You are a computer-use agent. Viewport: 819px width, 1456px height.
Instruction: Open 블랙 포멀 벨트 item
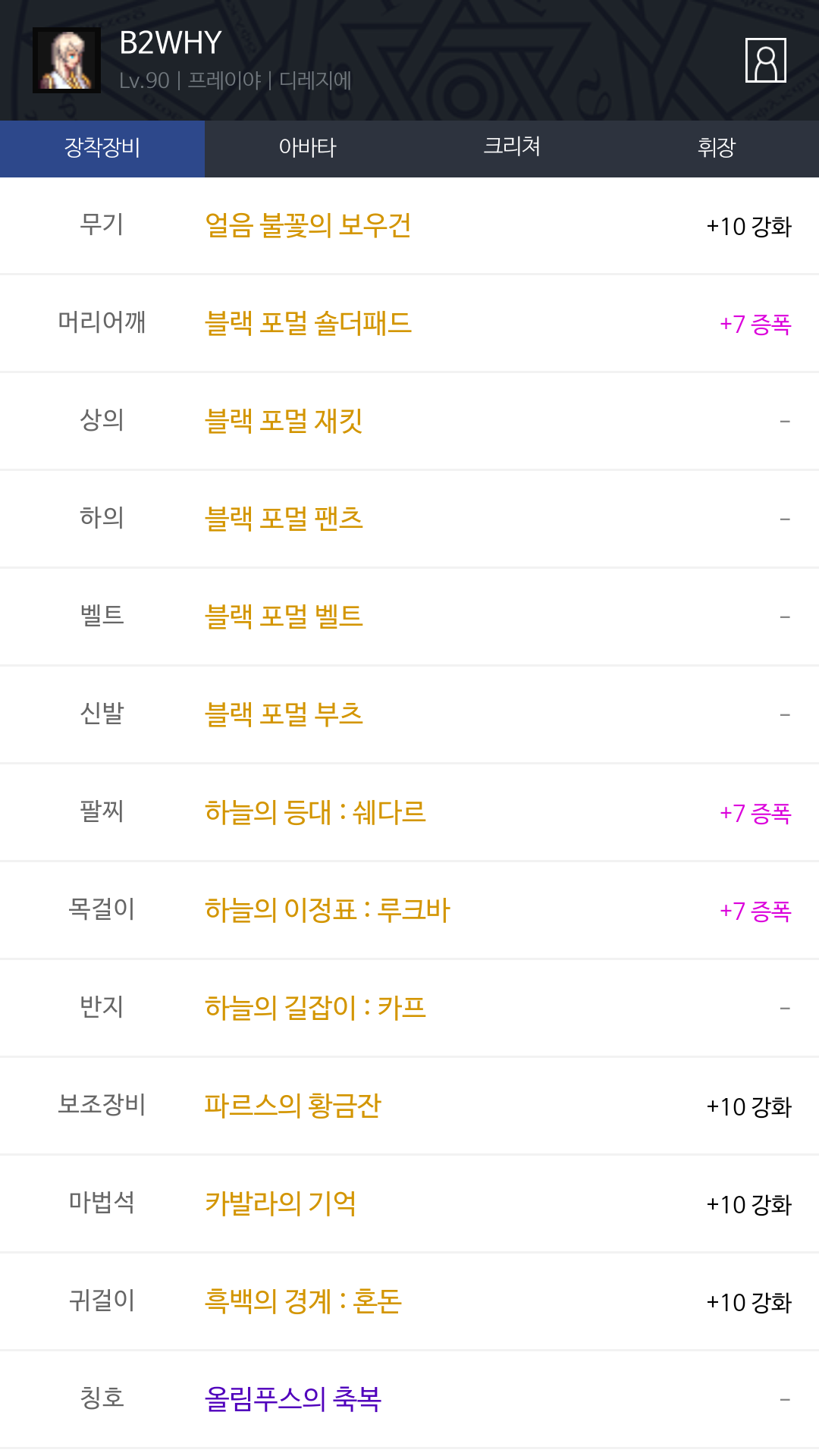(284, 617)
